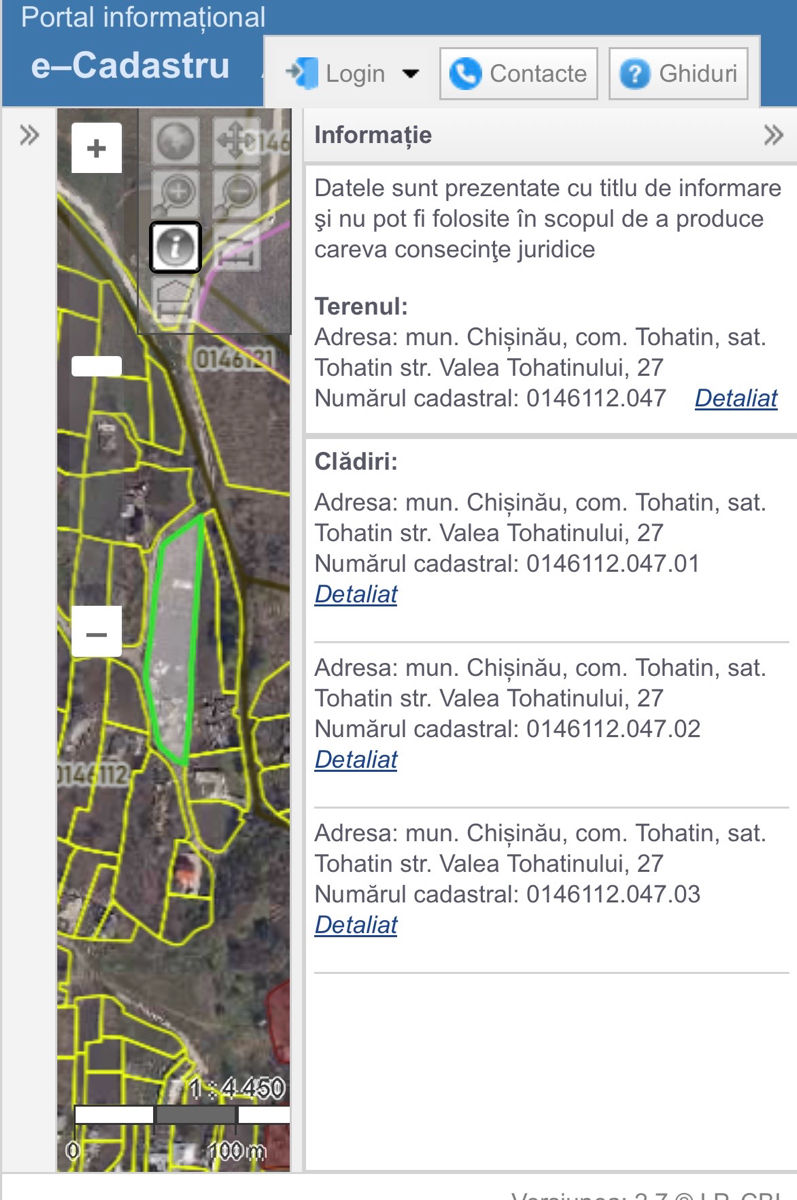Select the measure distance tool

point(236,247)
